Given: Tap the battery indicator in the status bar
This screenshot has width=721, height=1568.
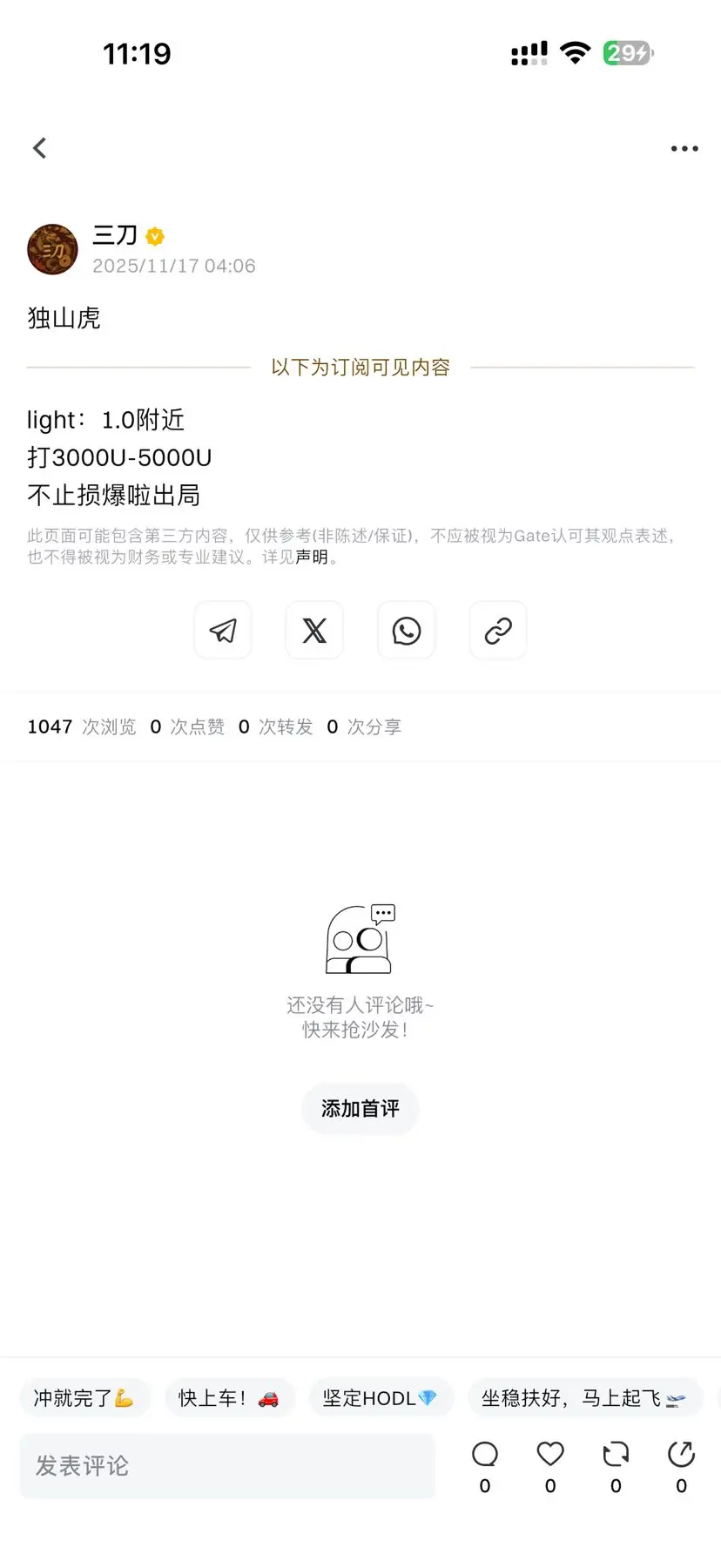Looking at the screenshot, I should coord(626,52).
